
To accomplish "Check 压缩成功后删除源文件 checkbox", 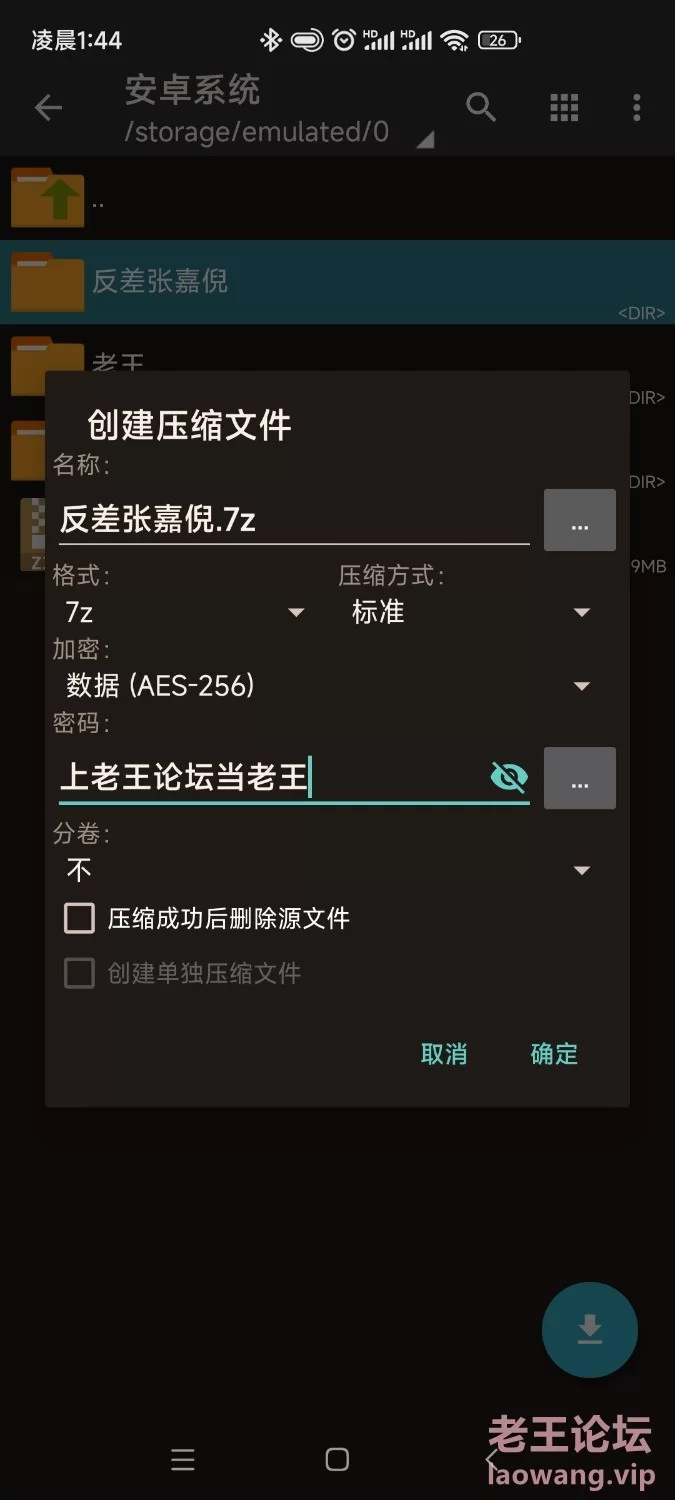I will click(79, 918).
